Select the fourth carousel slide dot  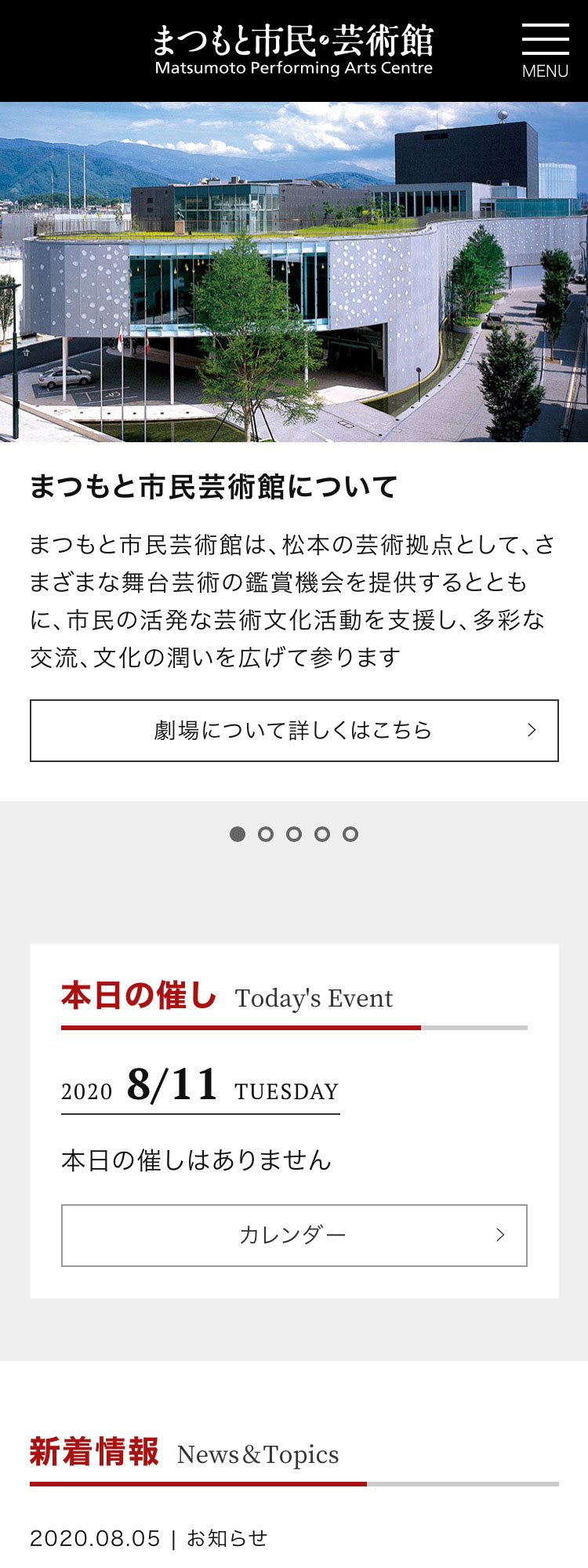pyautogui.click(x=322, y=834)
